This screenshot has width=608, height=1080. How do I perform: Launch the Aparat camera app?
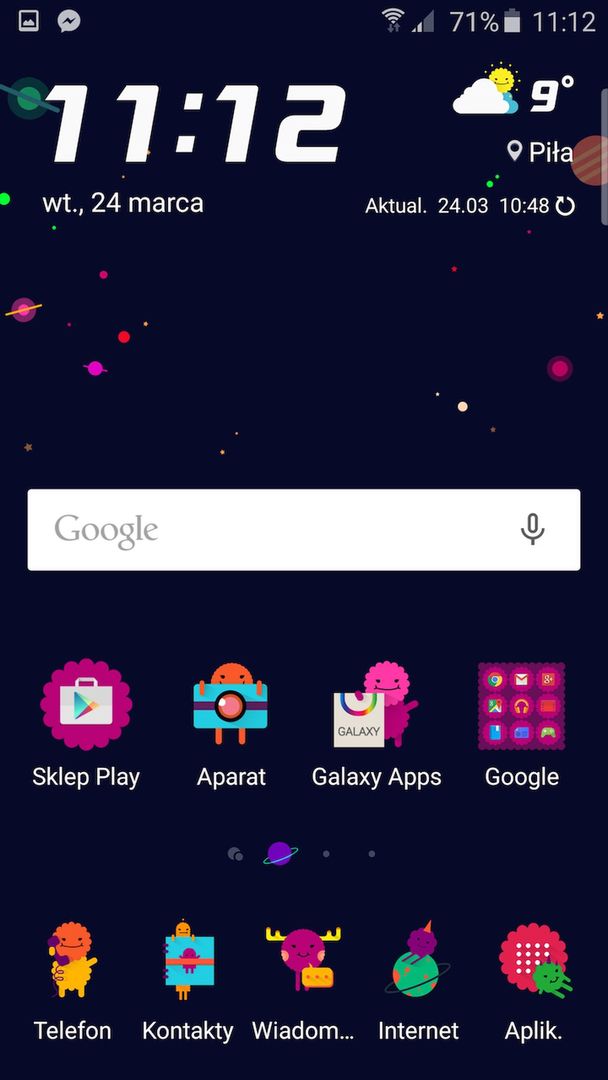click(231, 706)
